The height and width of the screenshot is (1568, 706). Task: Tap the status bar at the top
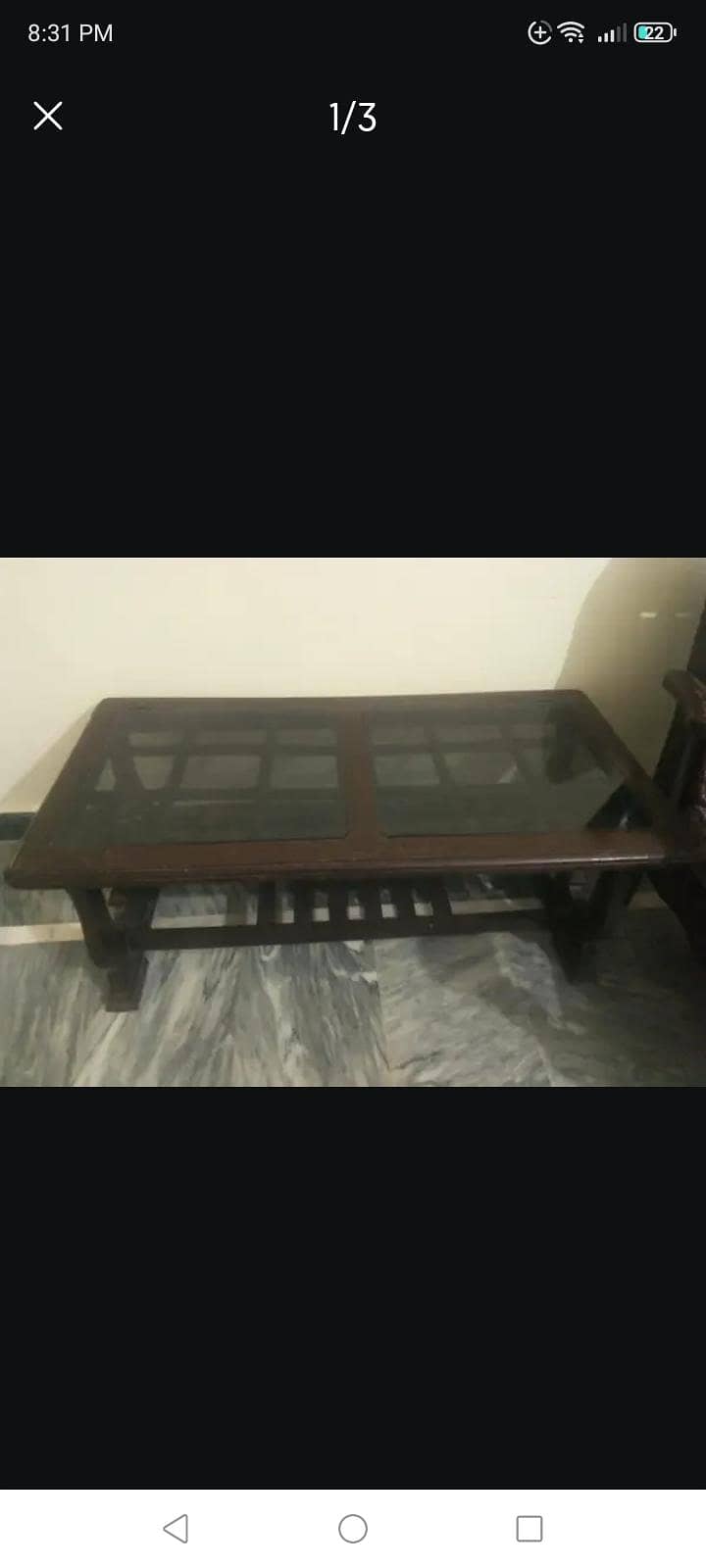(x=353, y=31)
